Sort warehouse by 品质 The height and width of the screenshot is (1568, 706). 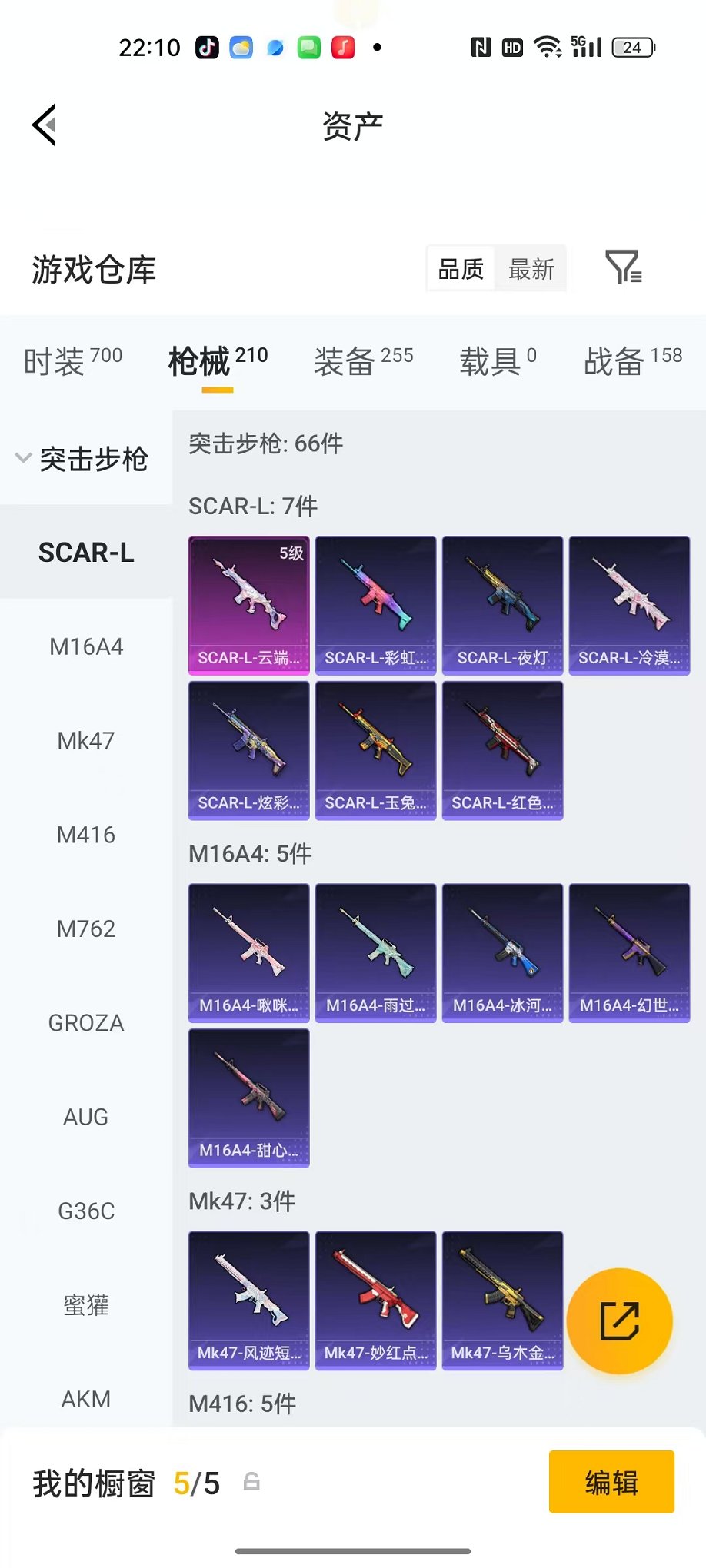click(x=461, y=269)
